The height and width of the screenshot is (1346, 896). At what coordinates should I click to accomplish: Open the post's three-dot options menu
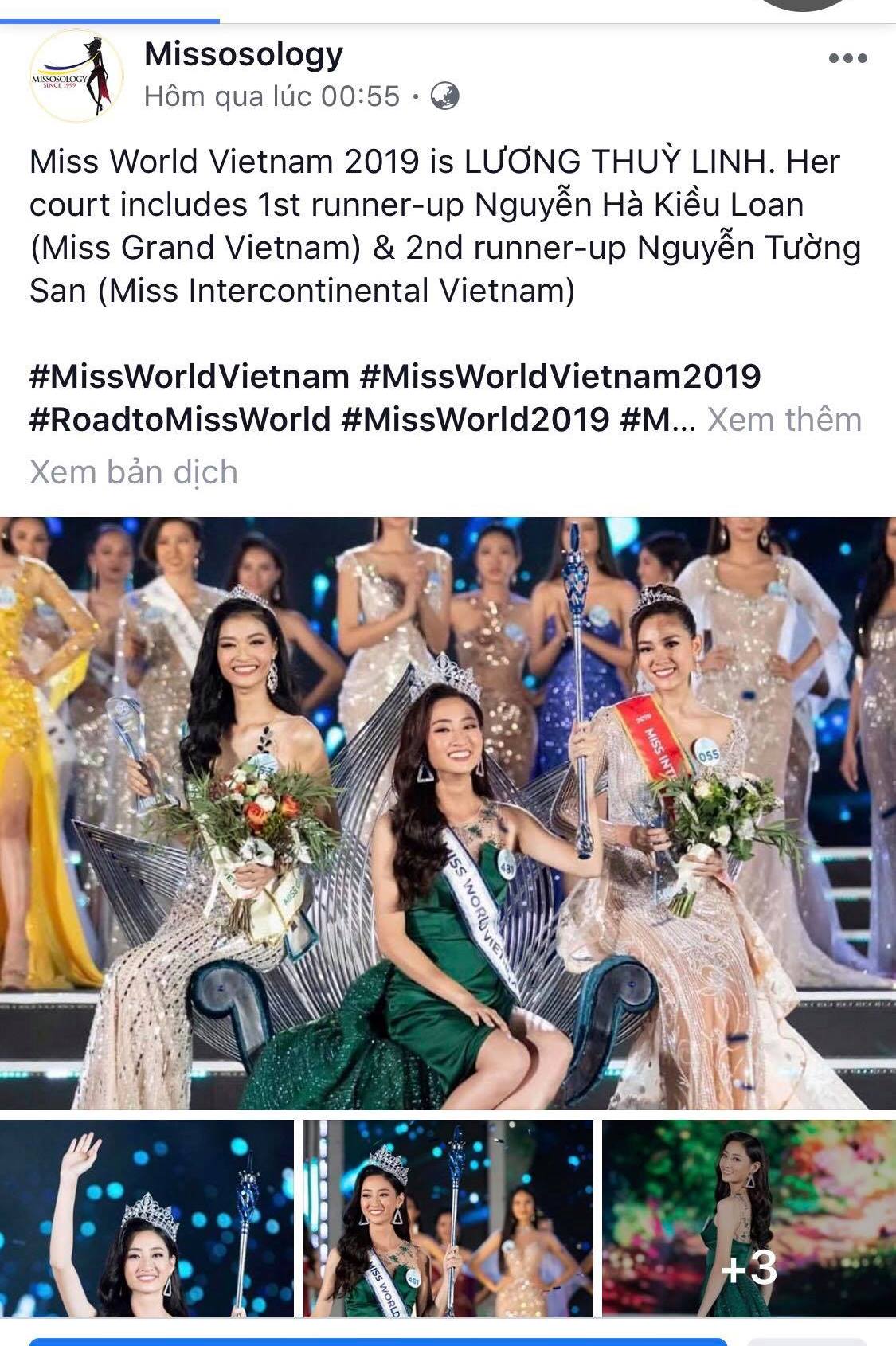point(847,58)
